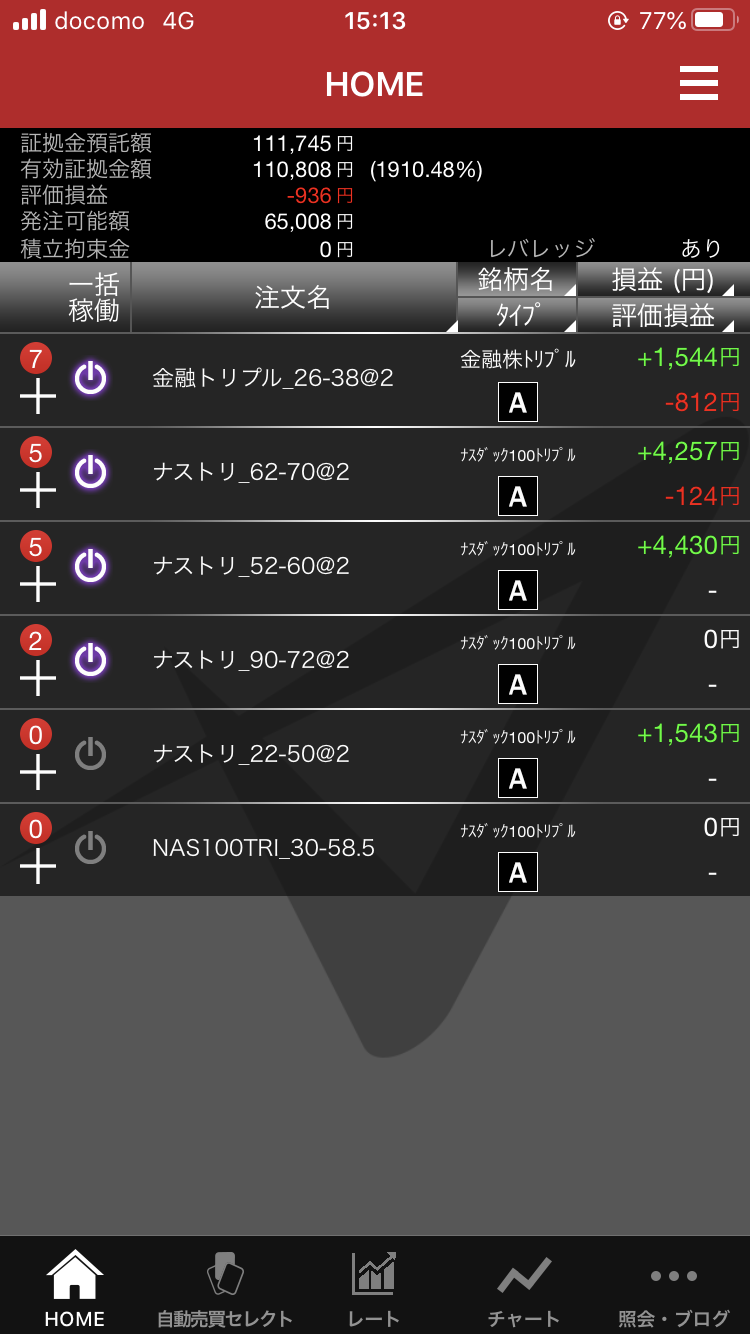
Task: Sort by 注文名 column
Action: pyautogui.click(x=293, y=297)
